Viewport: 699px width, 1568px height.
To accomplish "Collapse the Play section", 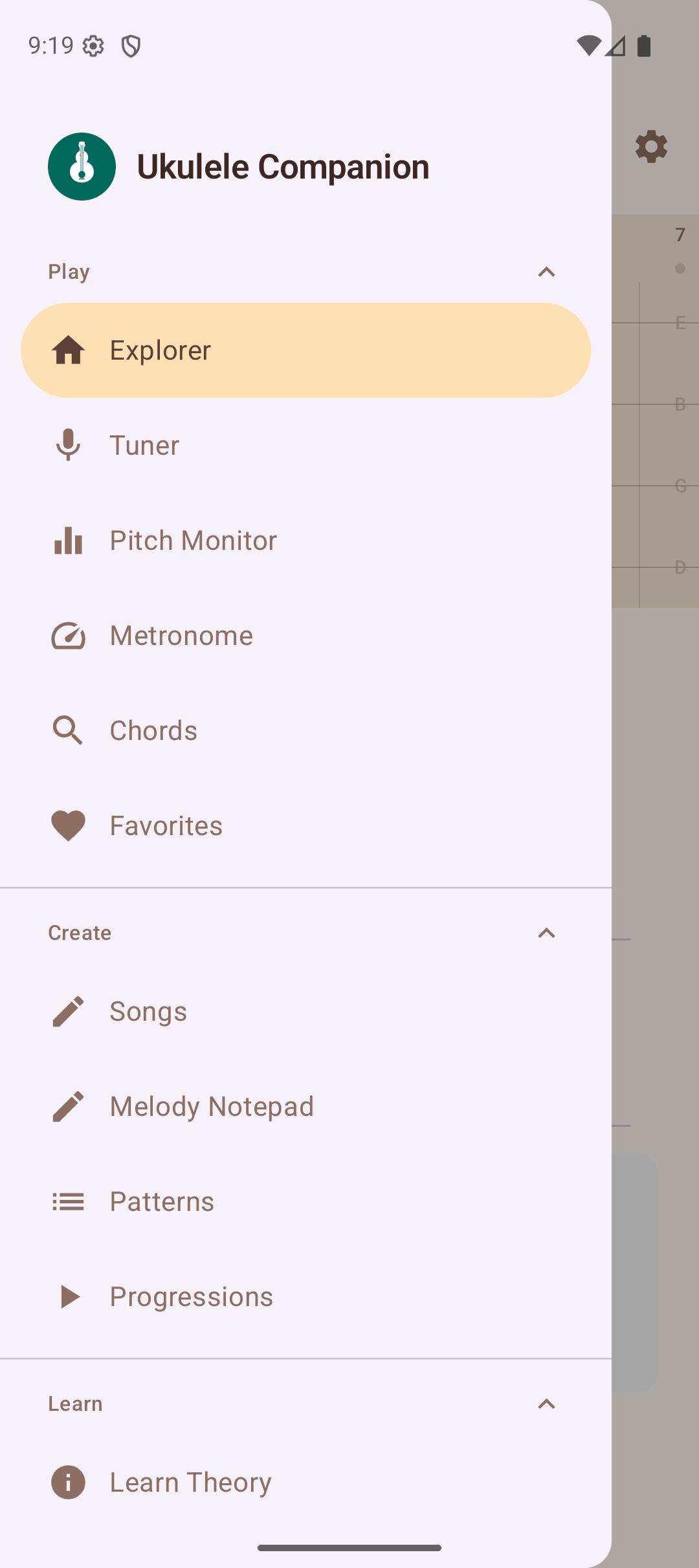I will click(x=547, y=272).
